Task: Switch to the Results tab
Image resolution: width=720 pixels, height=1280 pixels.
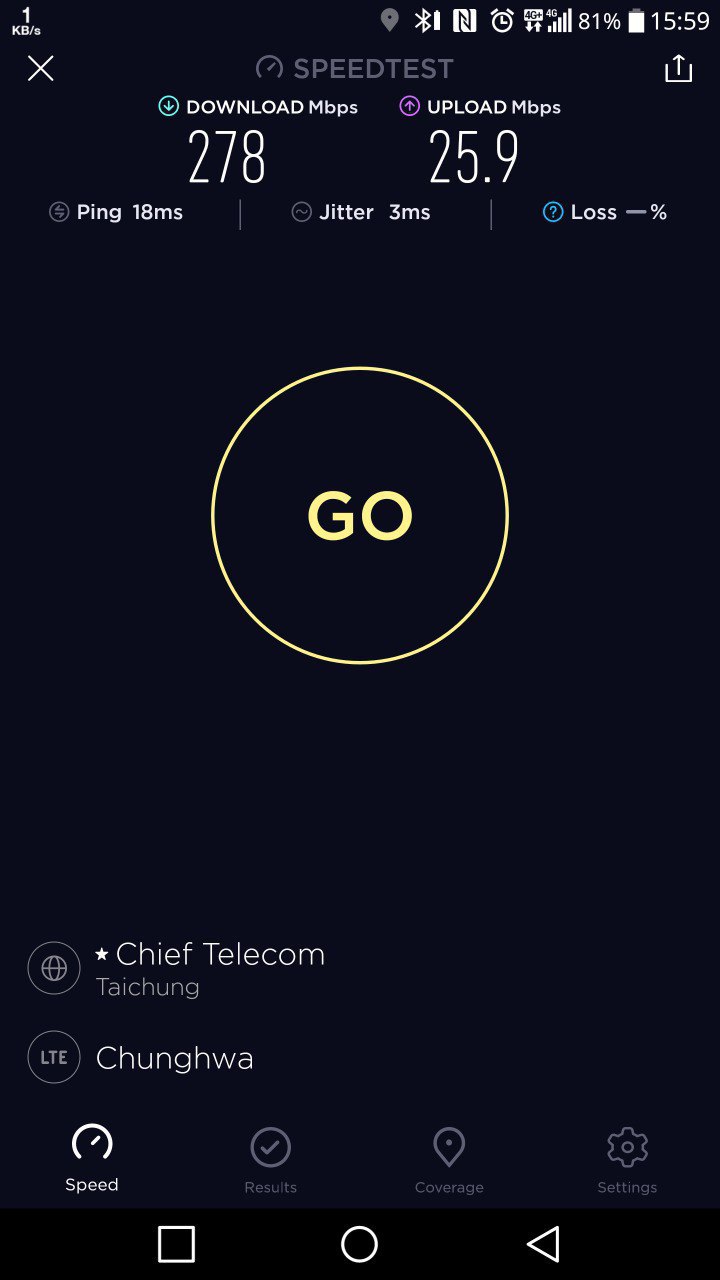Action: pyautogui.click(x=270, y=1160)
